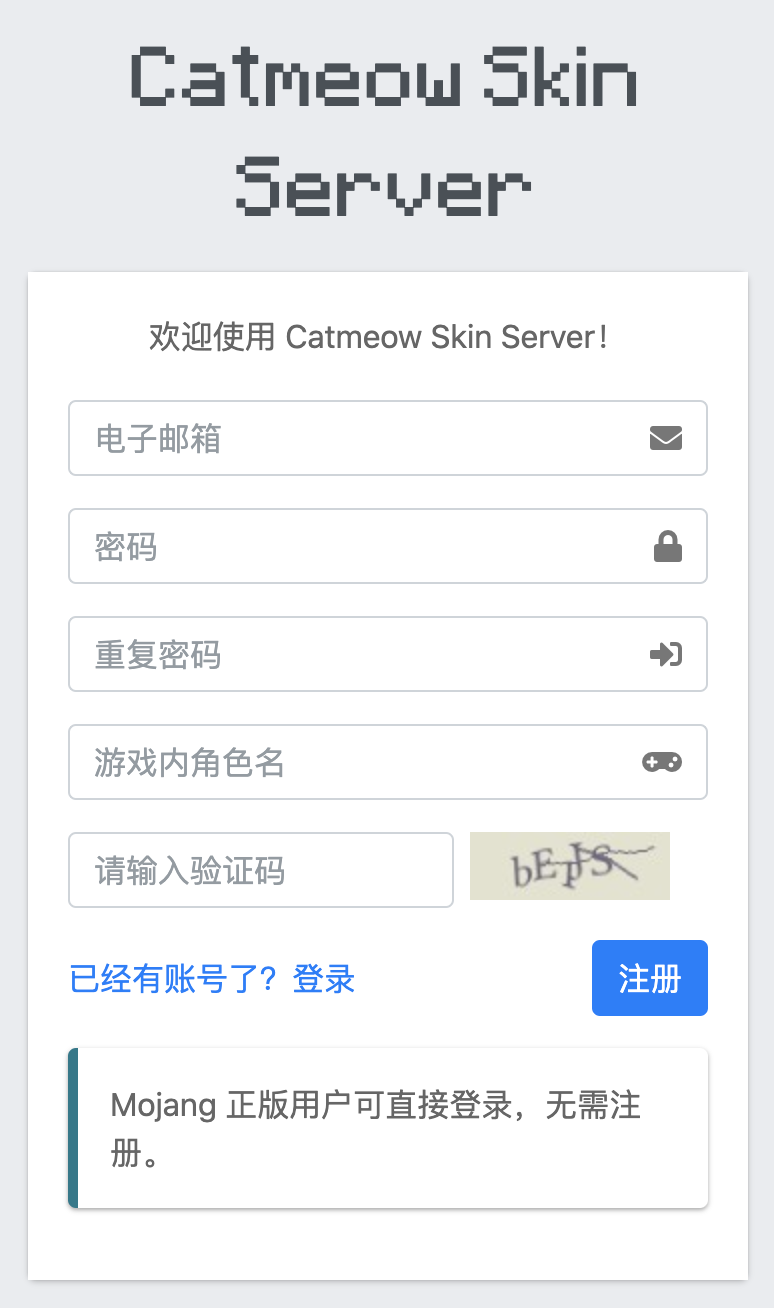Tap the 电子邮箱 email input field

pos(360,438)
